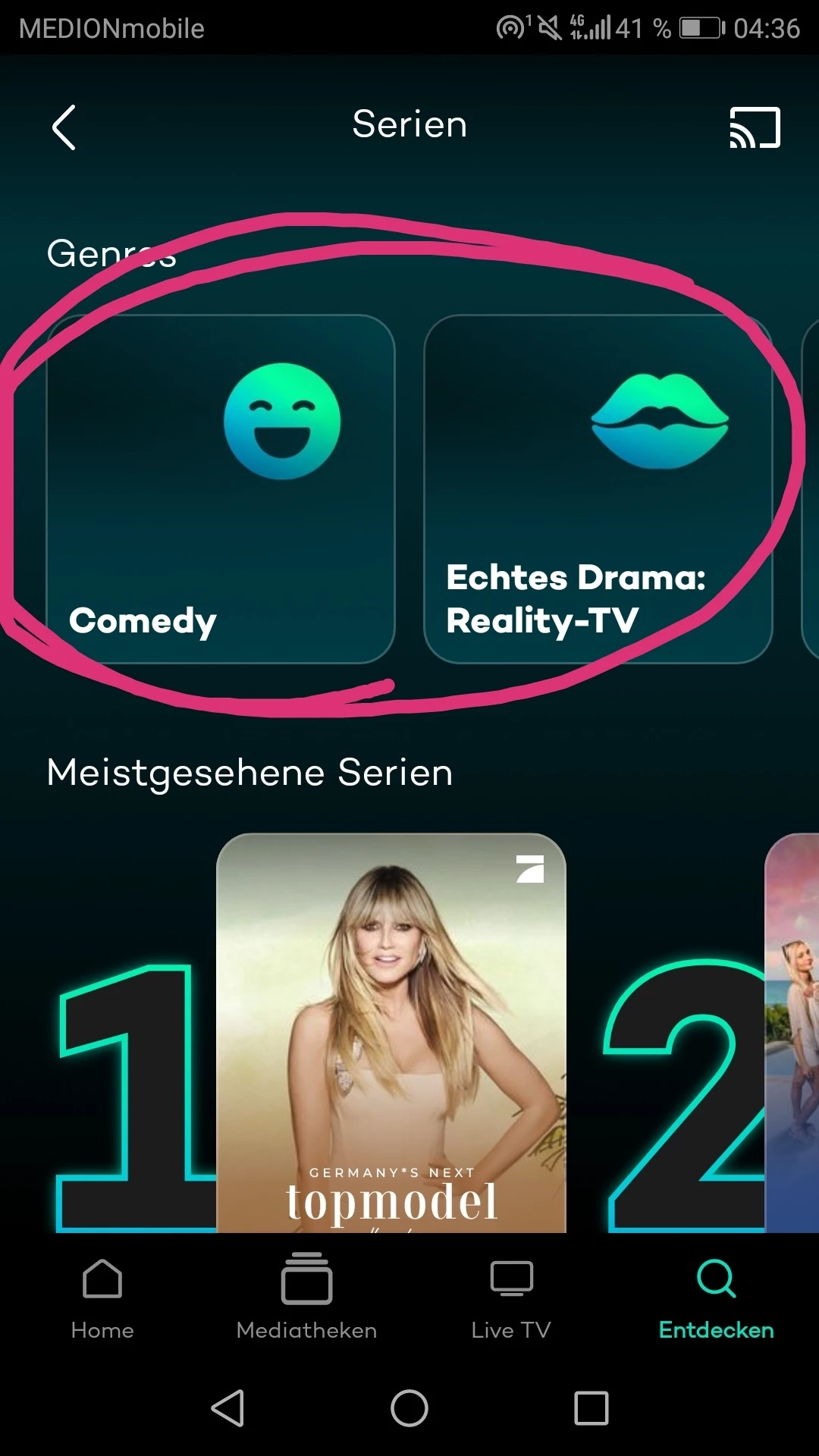Switch to the Mediatheken tab
819x1456 pixels.
pos(306,1298)
